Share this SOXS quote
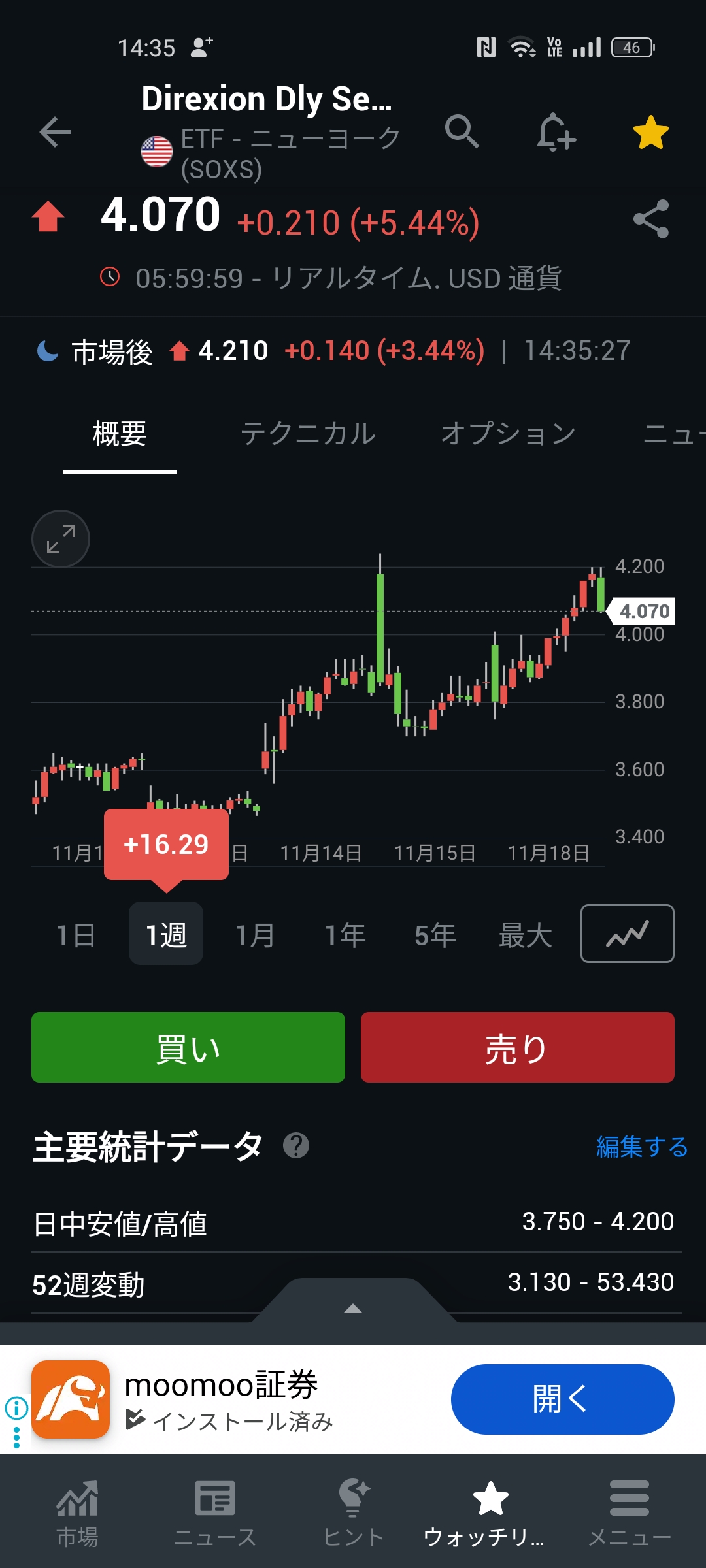 pyautogui.click(x=650, y=219)
